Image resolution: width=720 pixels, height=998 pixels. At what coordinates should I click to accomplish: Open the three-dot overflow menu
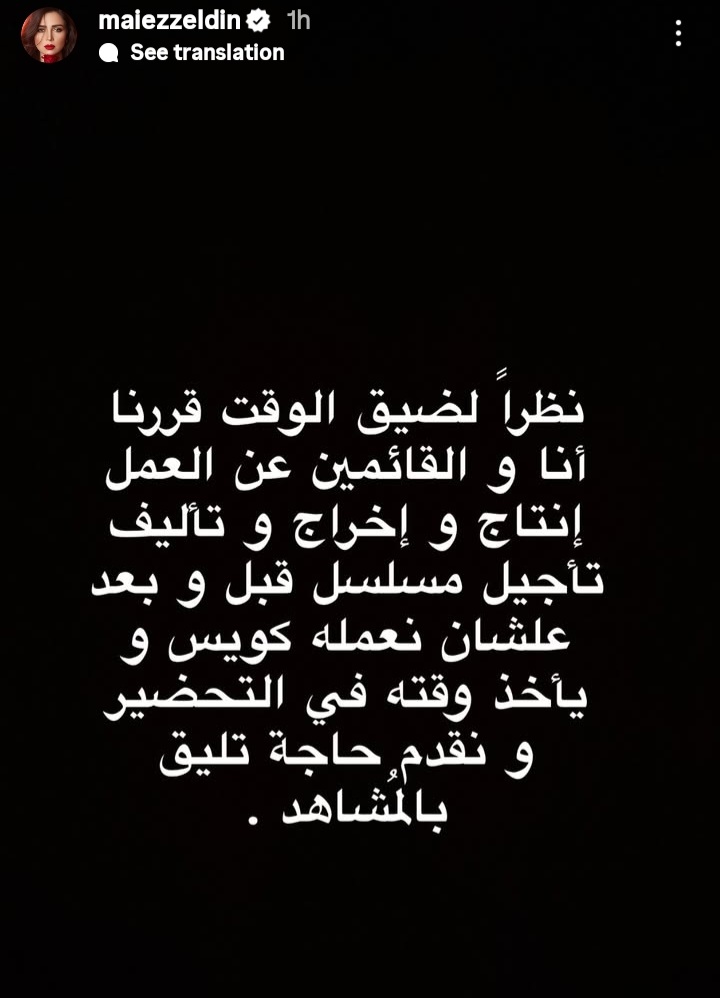click(678, 34)
